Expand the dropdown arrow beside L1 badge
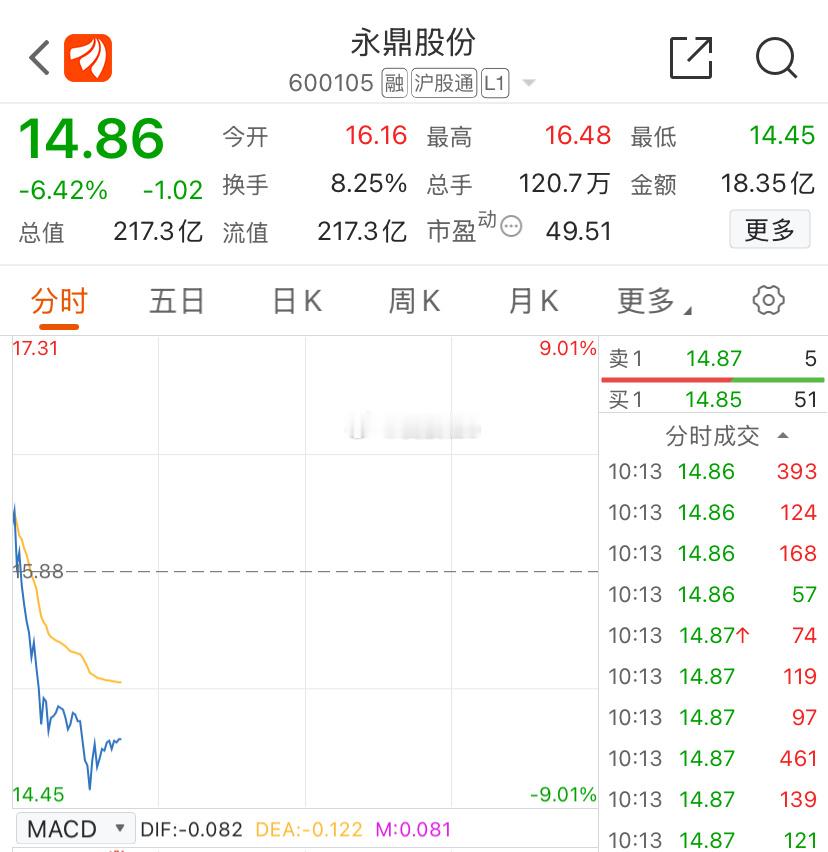This screenshot has height=852, width=828. point(529,85)
